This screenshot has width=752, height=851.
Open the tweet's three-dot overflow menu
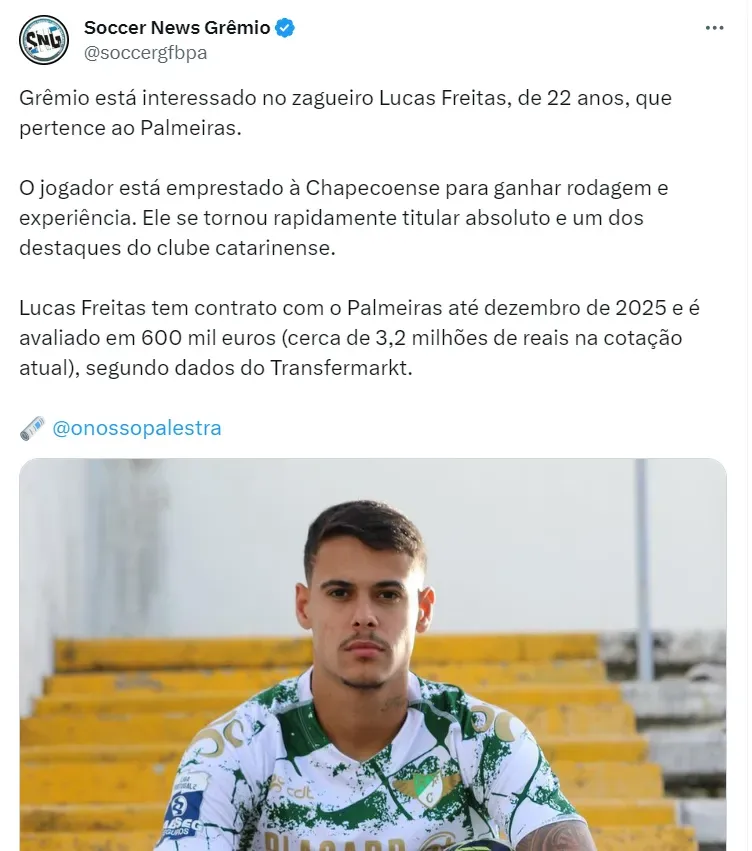coord(713,28)
